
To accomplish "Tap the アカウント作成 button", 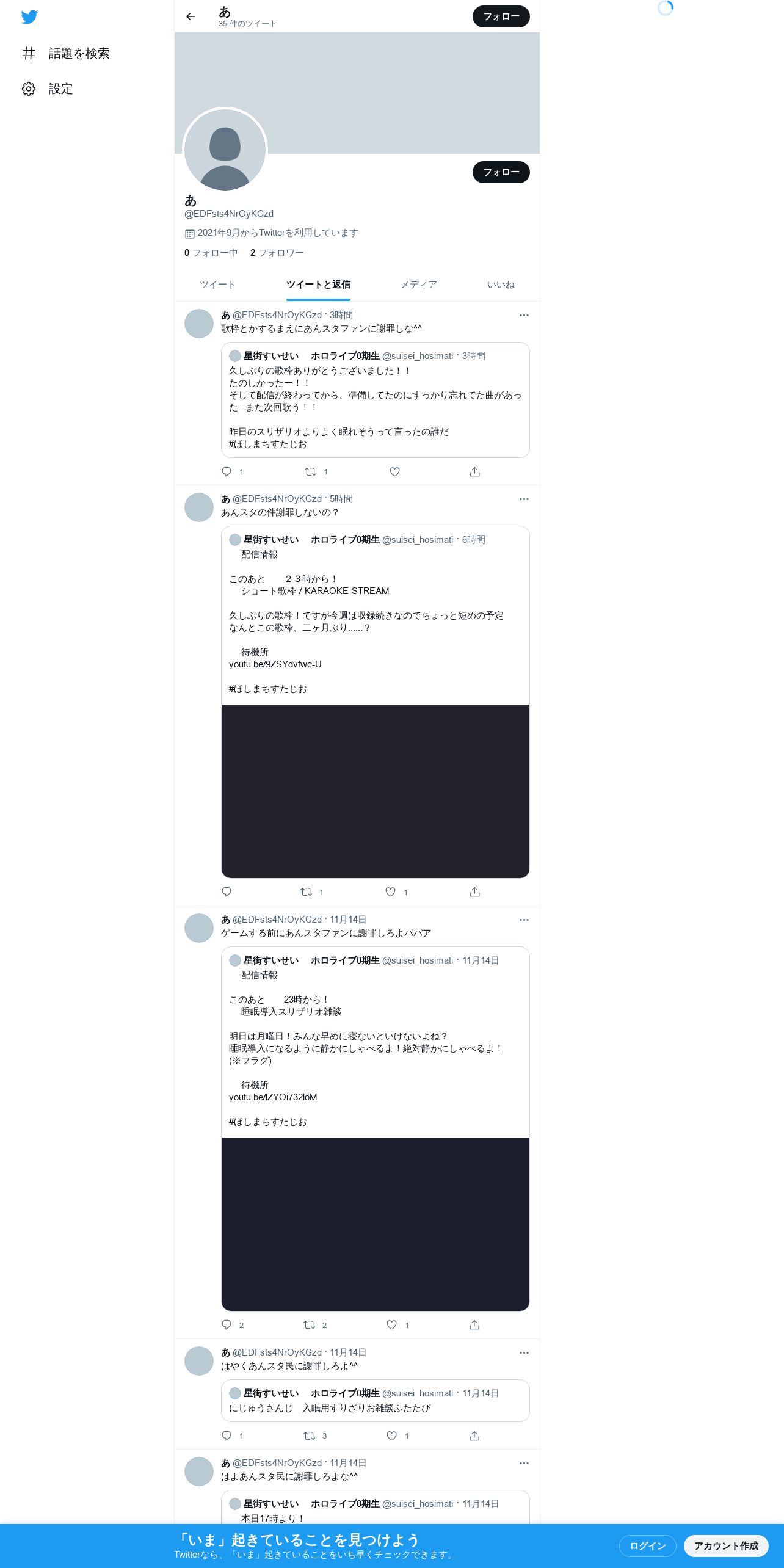I will [x=726, y=1546].
